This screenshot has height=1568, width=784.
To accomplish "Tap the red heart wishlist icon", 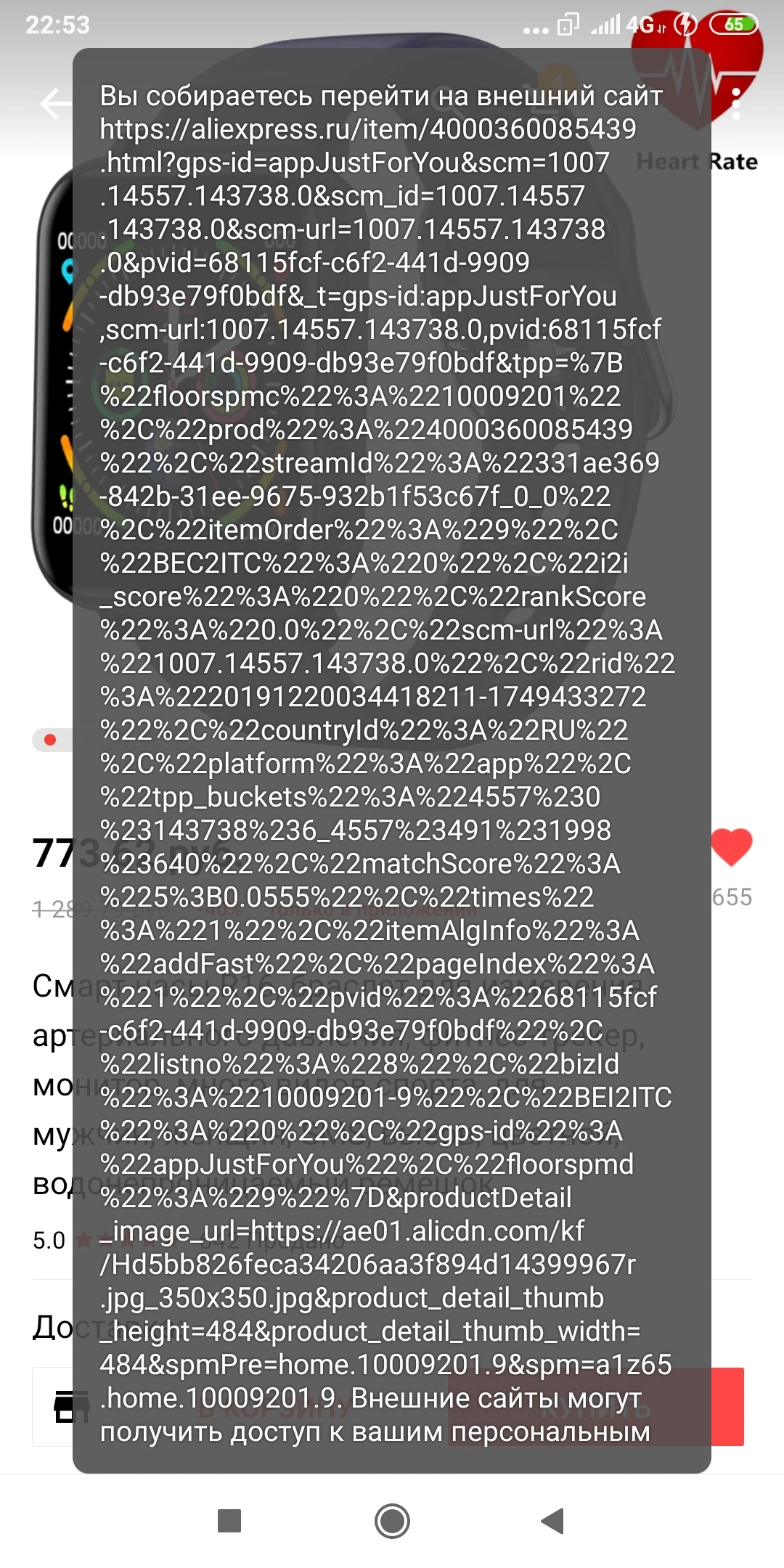I will 731,847.
